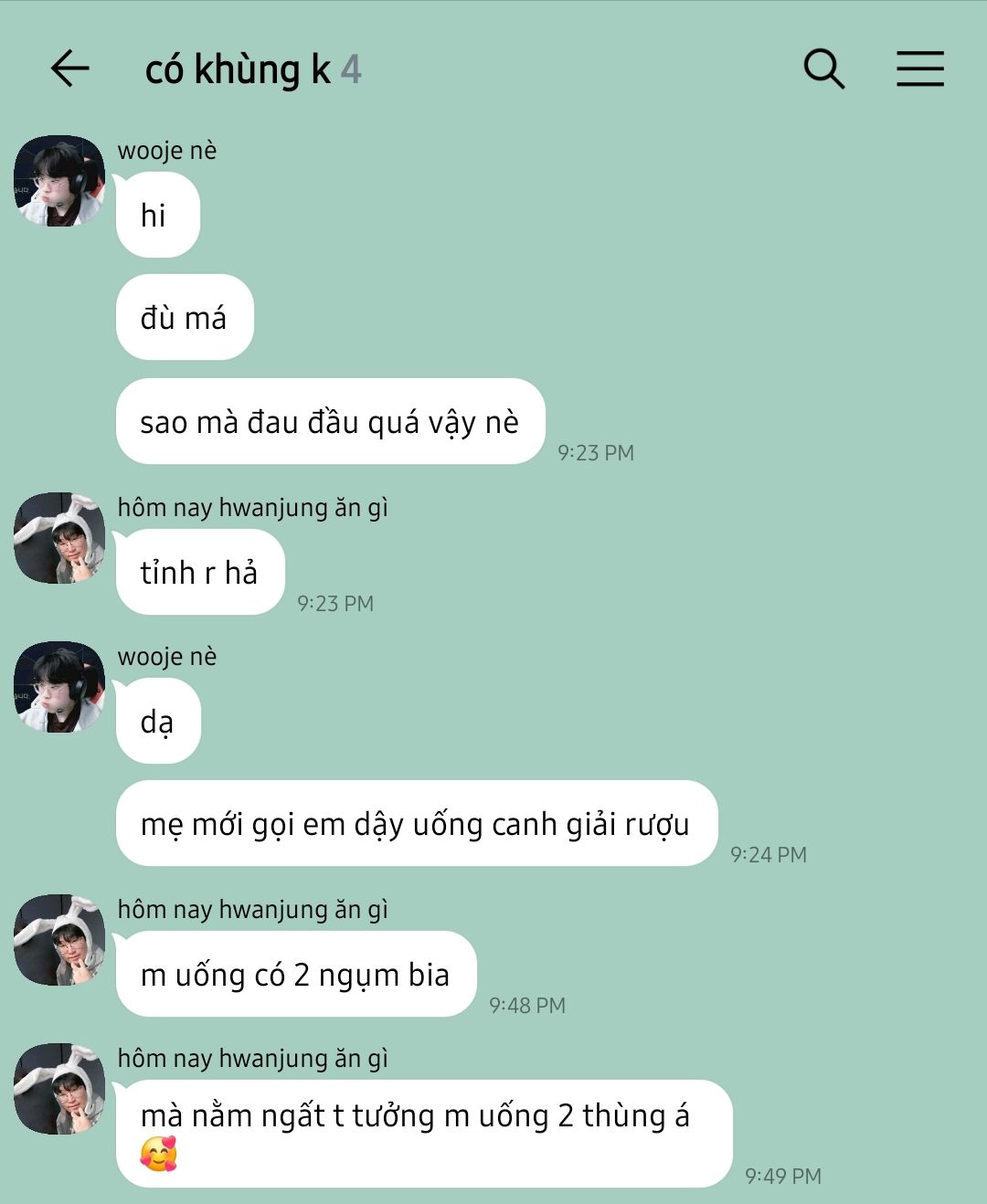Go back to the chat list
Image resolution: width=987 pixels, height=1204 pixels.
[x=69, y=69]
